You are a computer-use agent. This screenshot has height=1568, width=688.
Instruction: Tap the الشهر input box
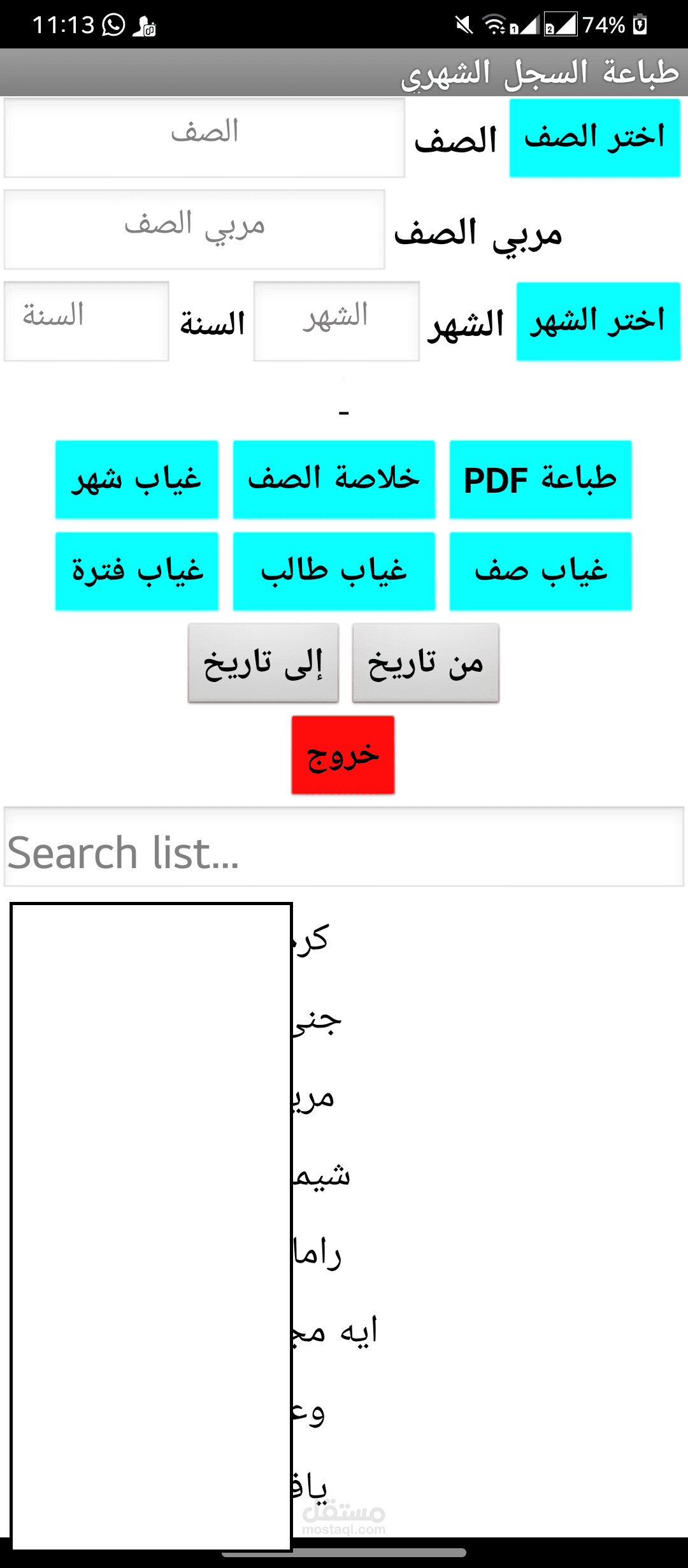336,321
